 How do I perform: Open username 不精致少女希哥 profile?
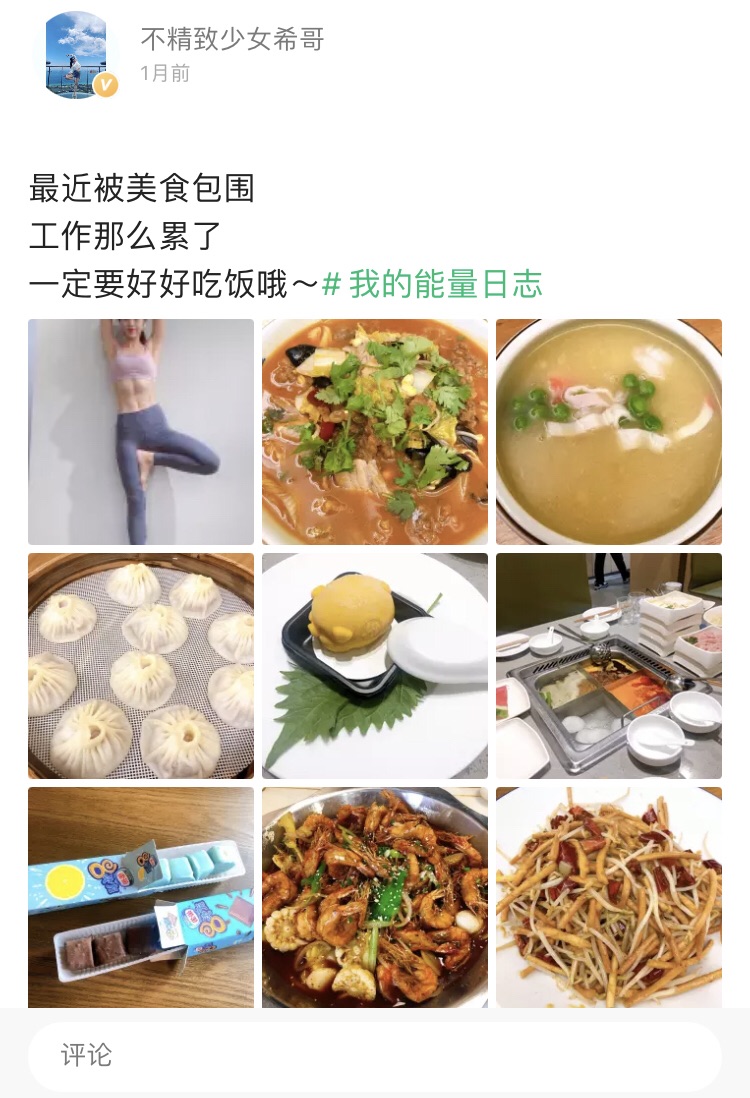[x=232, y=40]
